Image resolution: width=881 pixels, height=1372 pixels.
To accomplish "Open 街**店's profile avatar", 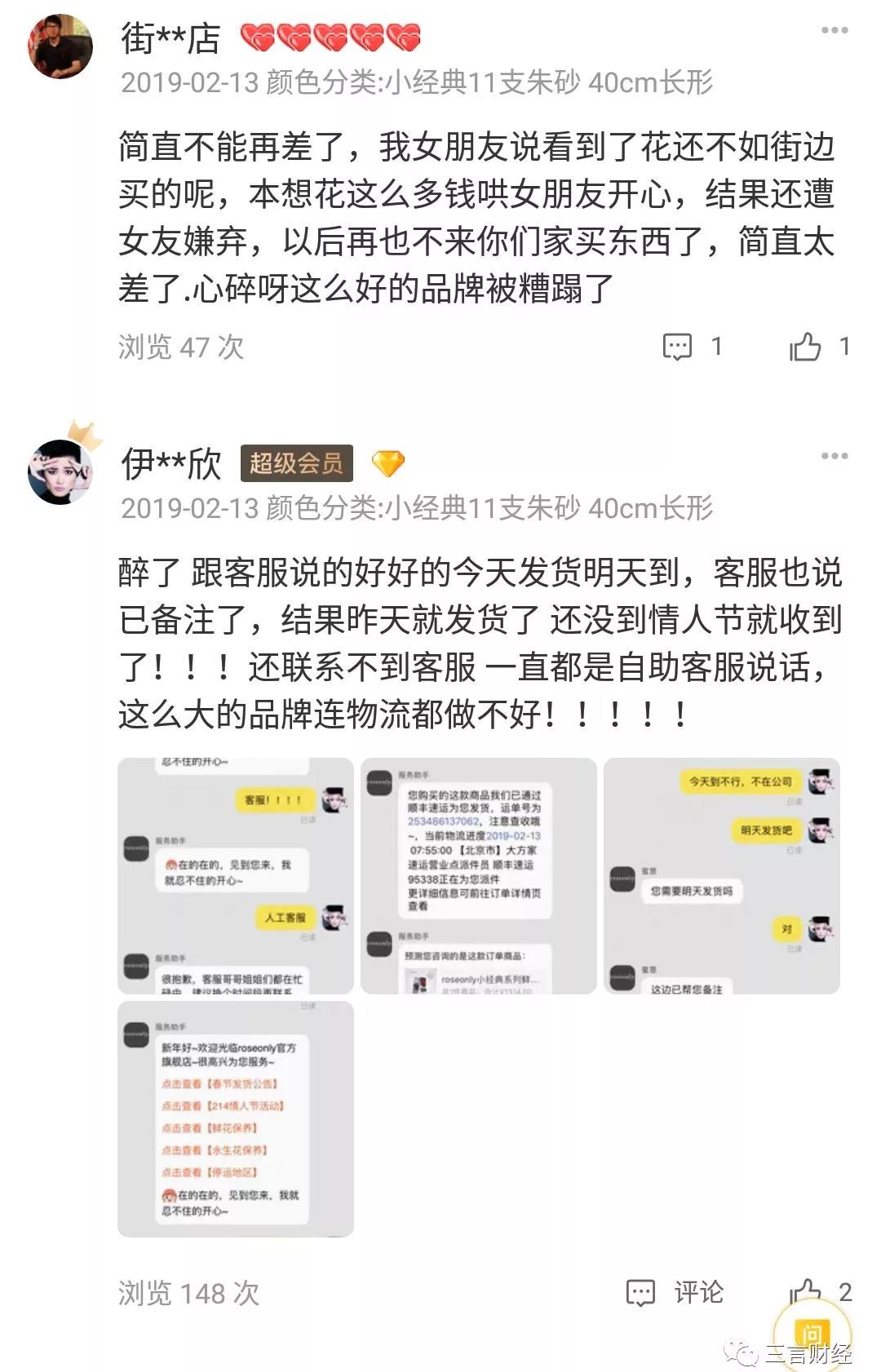I will pos(60,46).
